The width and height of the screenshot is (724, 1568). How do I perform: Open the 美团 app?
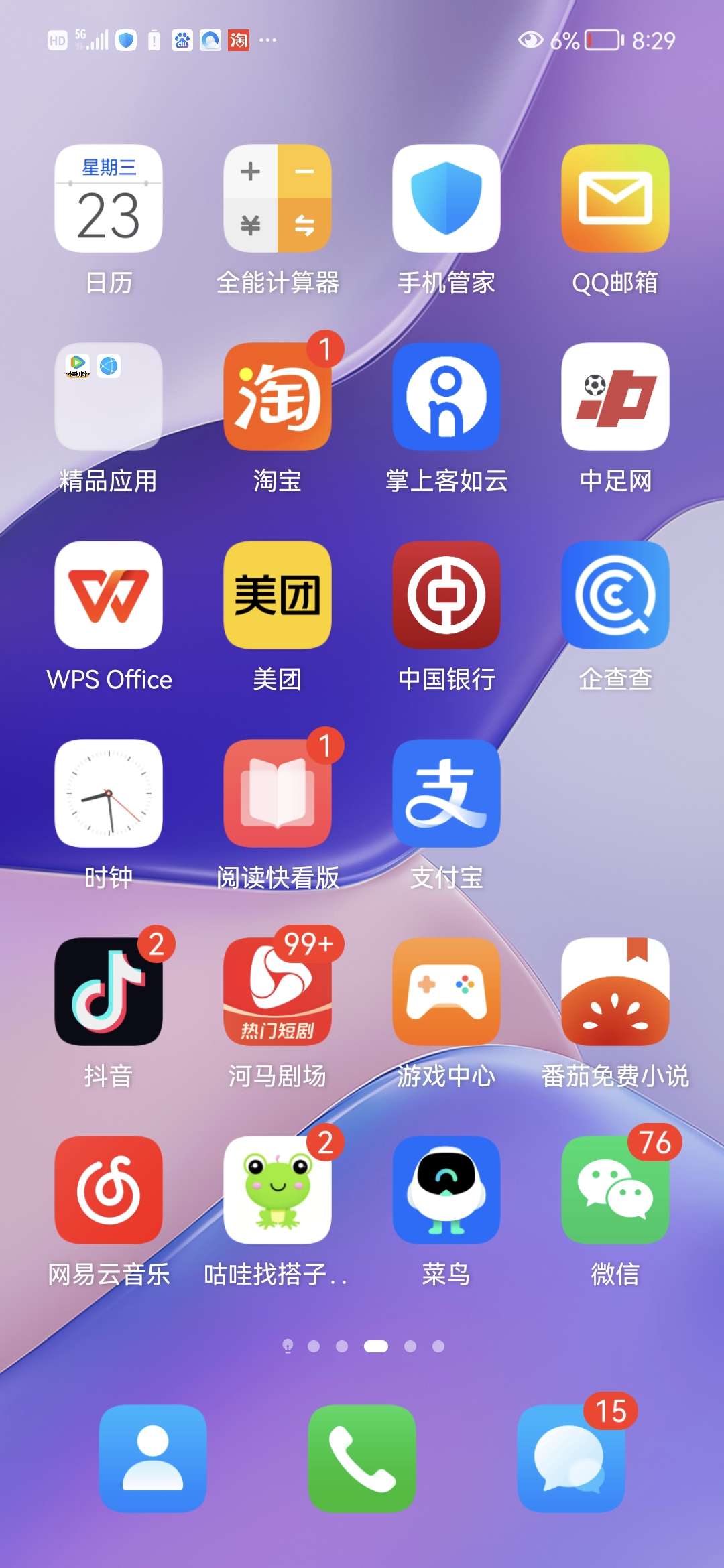pyautogui.click(x=278, y=596)
